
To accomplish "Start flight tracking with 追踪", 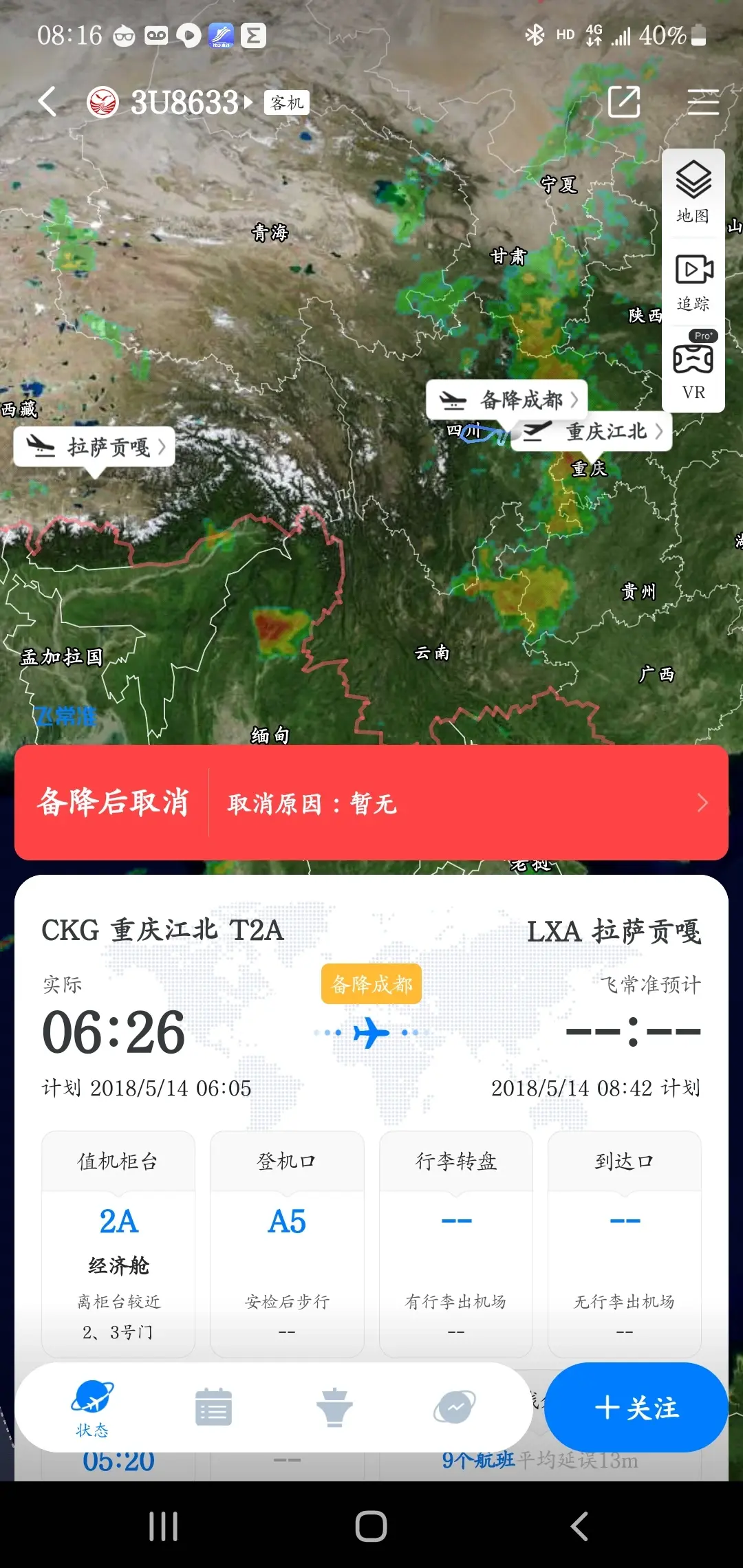I will [x=693, y=282].
